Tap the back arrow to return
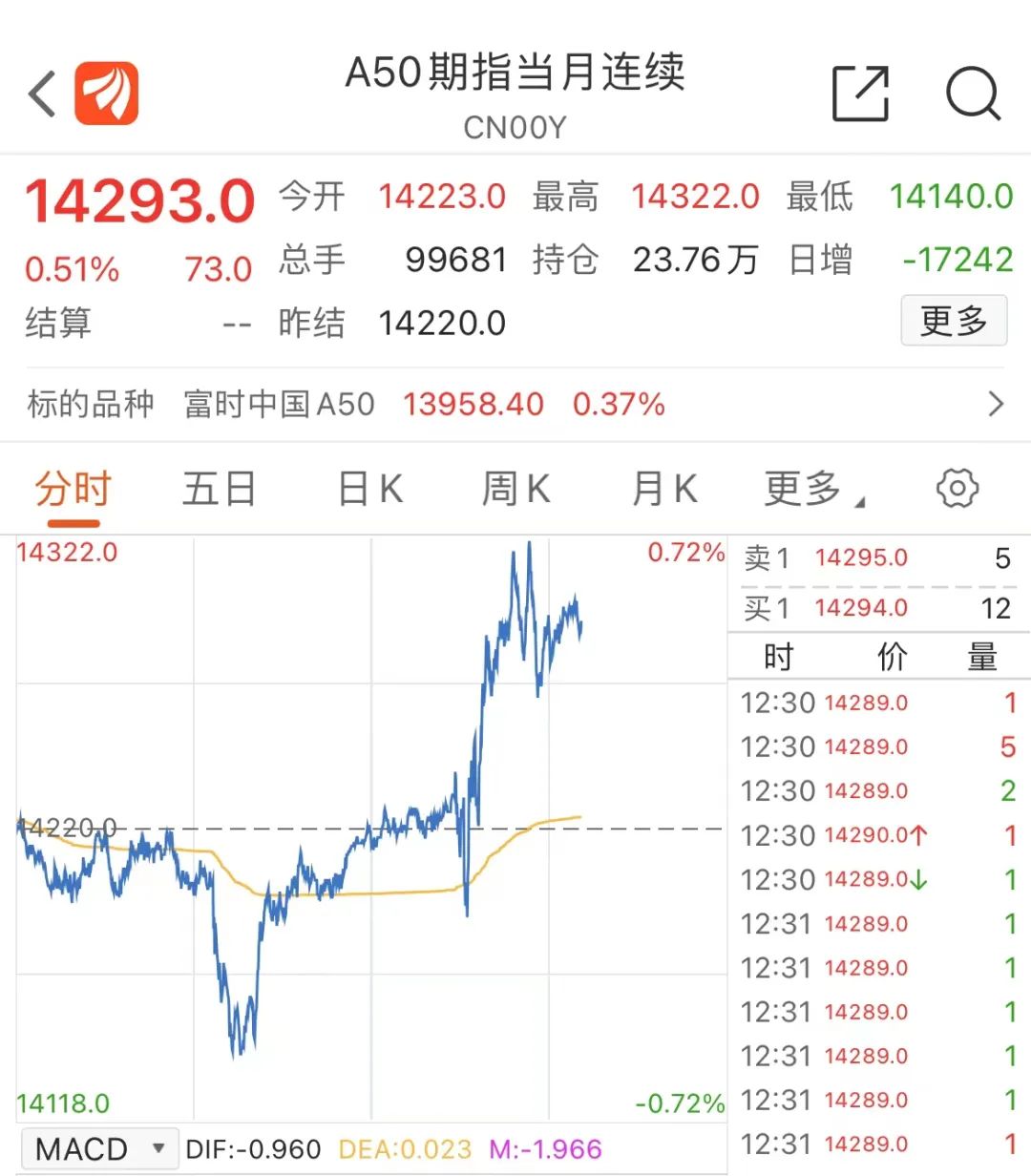1031x1176 pixels. (40, 93)
